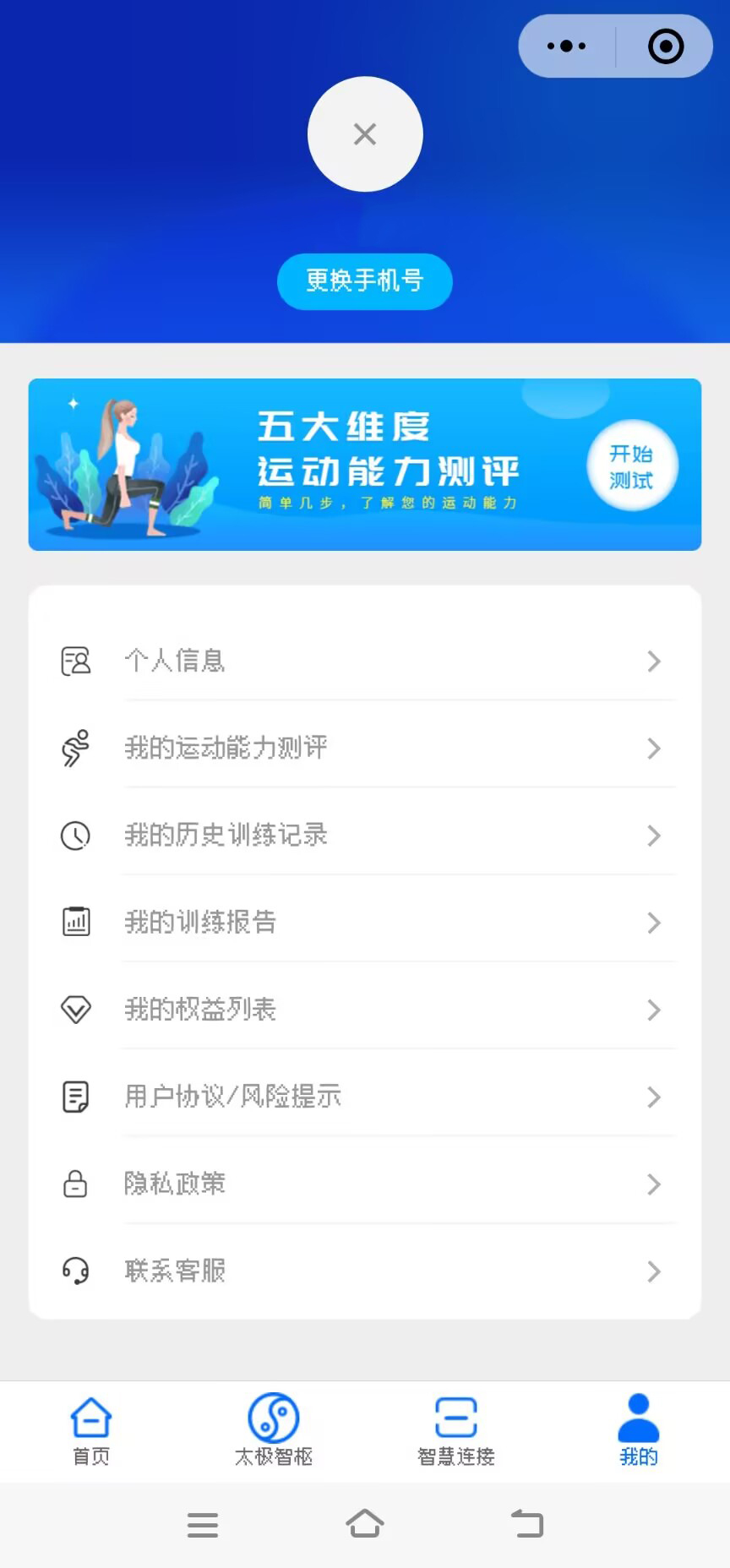
Task: Go back using system back button
Action: pos(527,1524)
